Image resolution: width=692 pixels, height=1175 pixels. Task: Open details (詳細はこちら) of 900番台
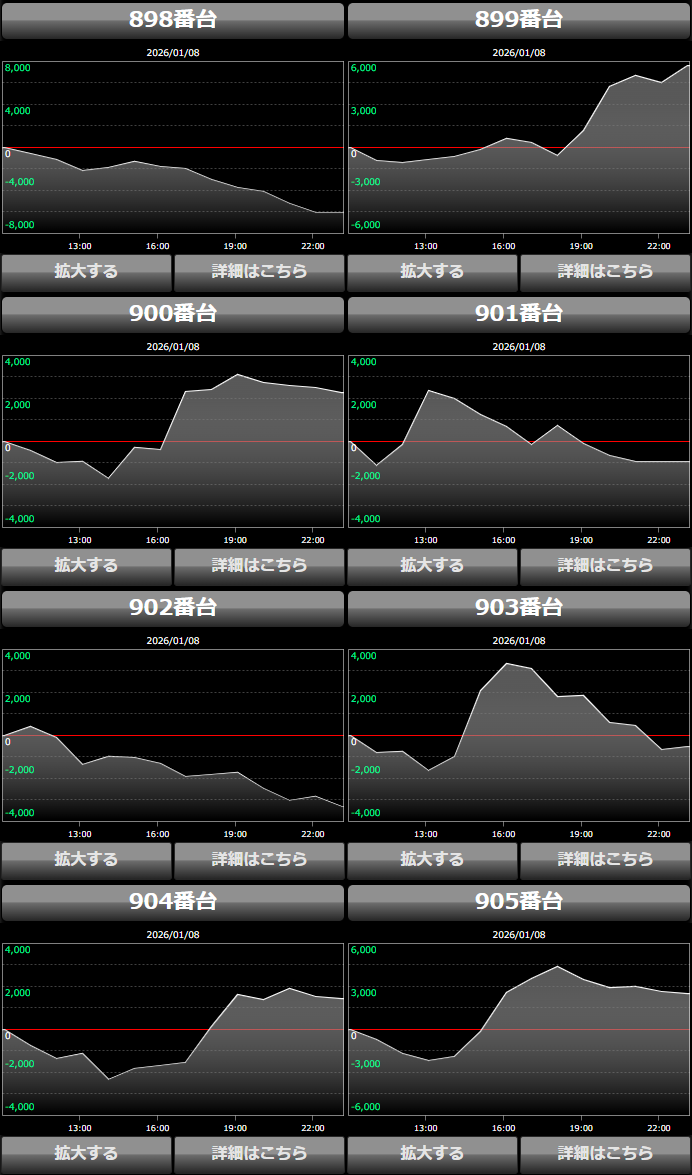[x=259, y=565]
